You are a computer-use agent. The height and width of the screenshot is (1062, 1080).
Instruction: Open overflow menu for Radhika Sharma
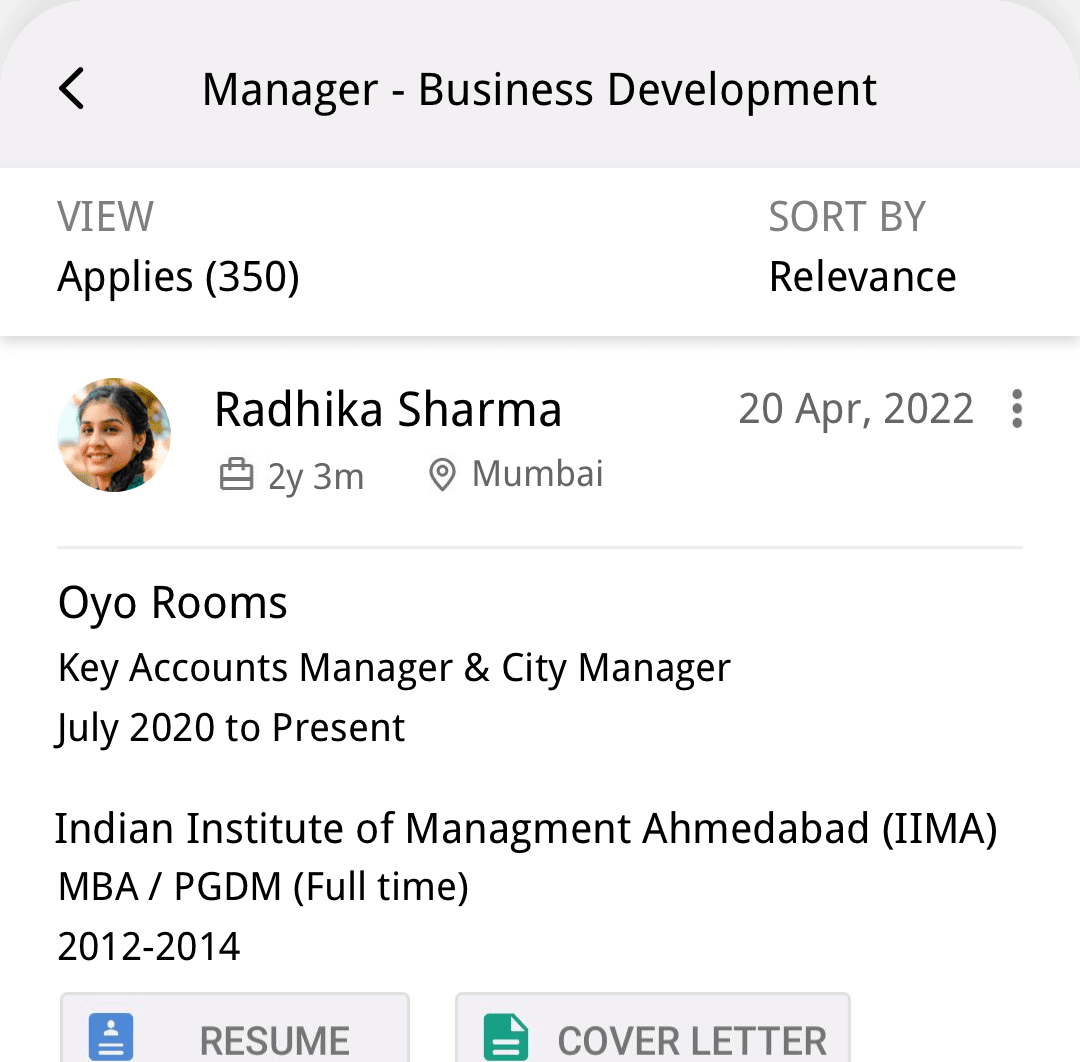[x=1016, y=410]
